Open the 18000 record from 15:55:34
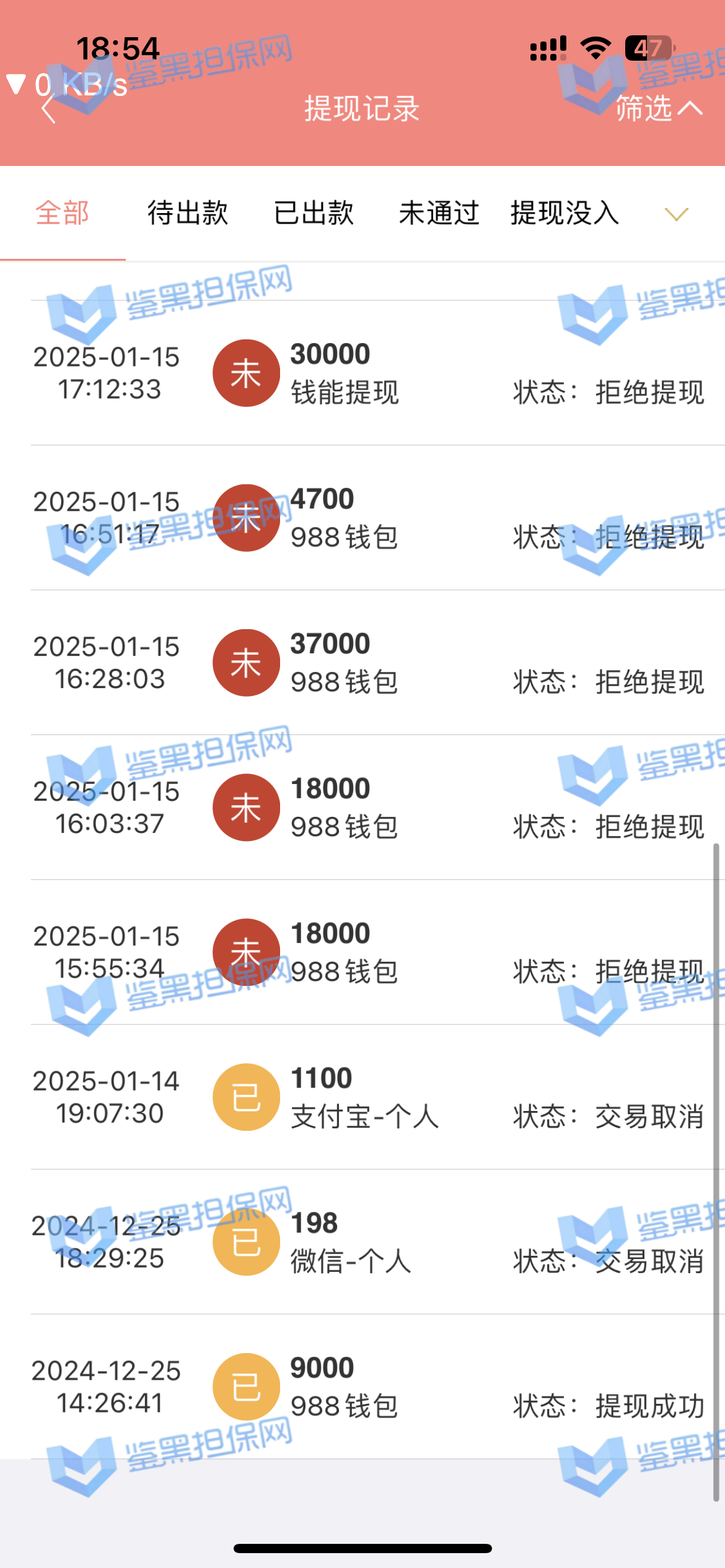 [x=372, y=952]
